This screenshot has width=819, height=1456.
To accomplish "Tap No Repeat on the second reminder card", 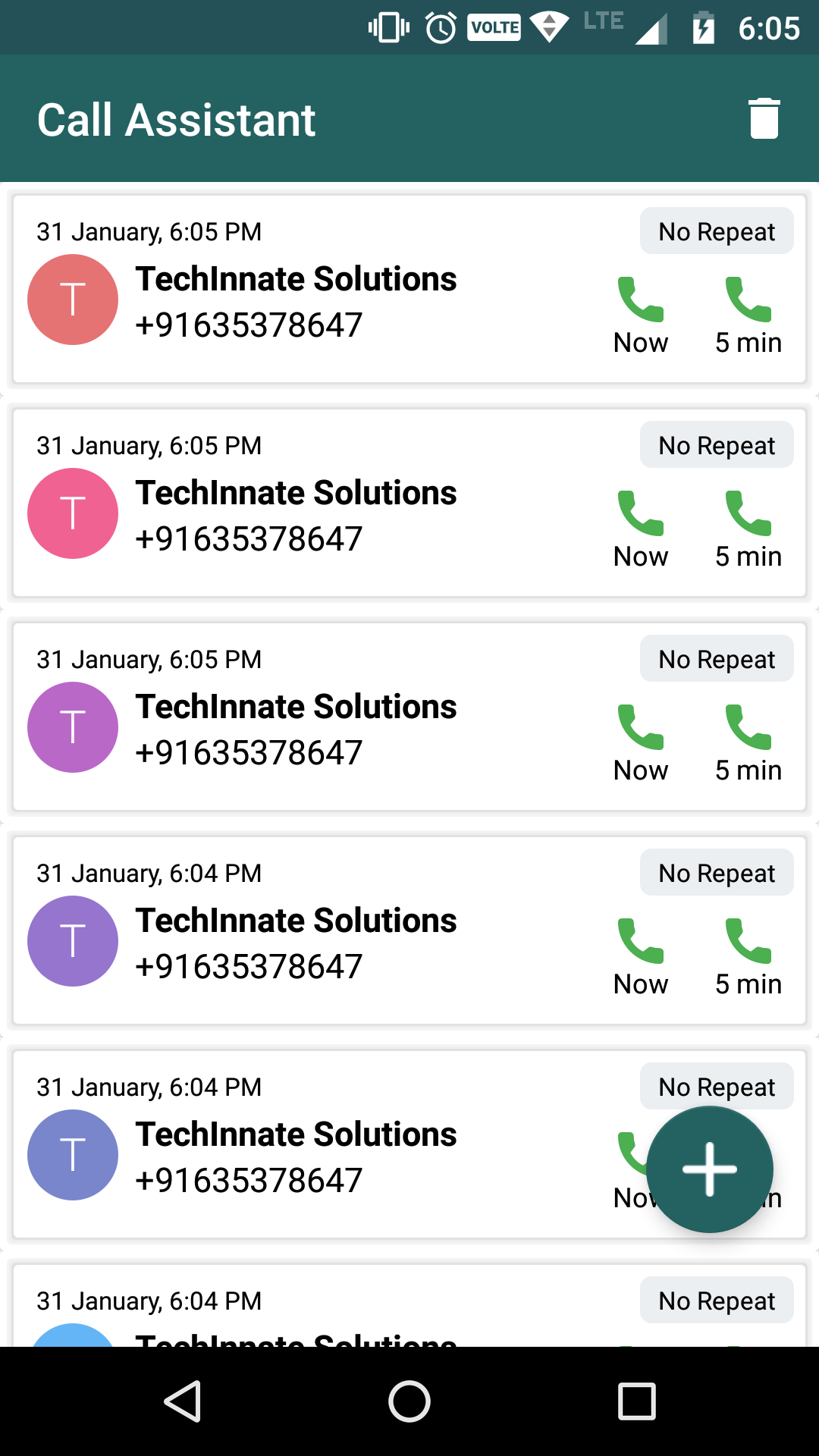I will point(716,444).
